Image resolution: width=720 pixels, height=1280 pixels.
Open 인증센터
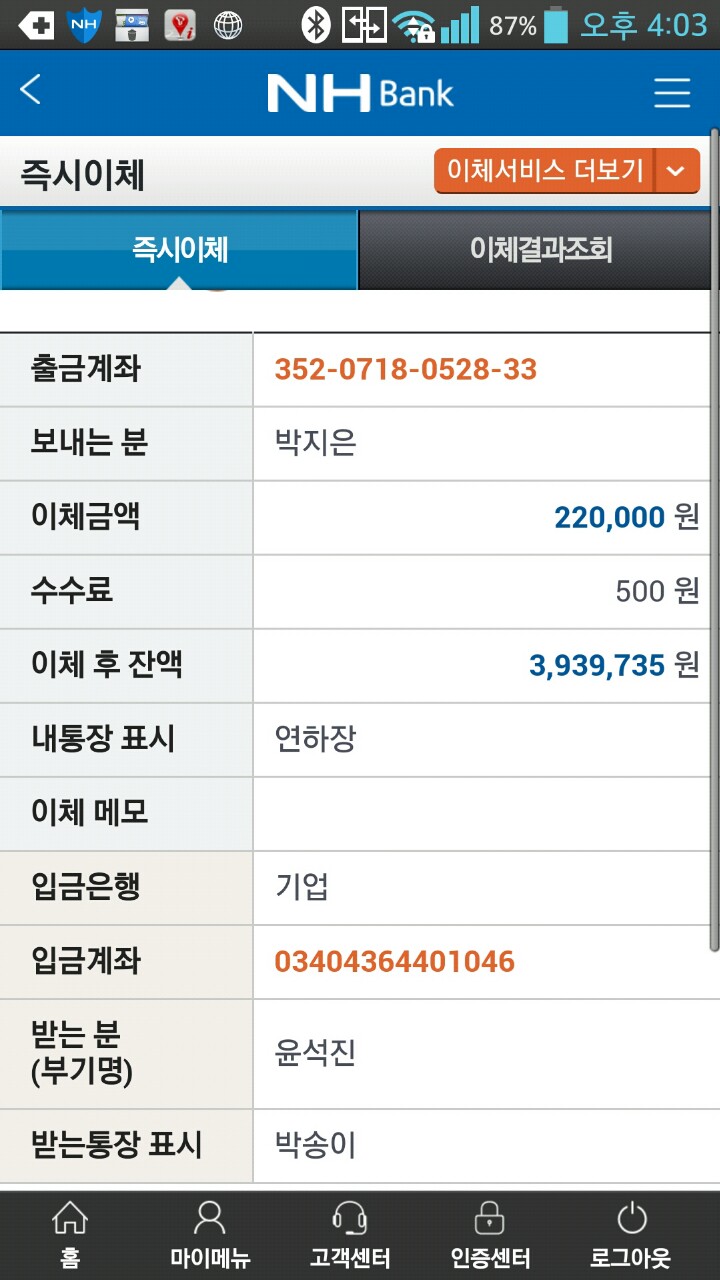(x=490, y=1235)
